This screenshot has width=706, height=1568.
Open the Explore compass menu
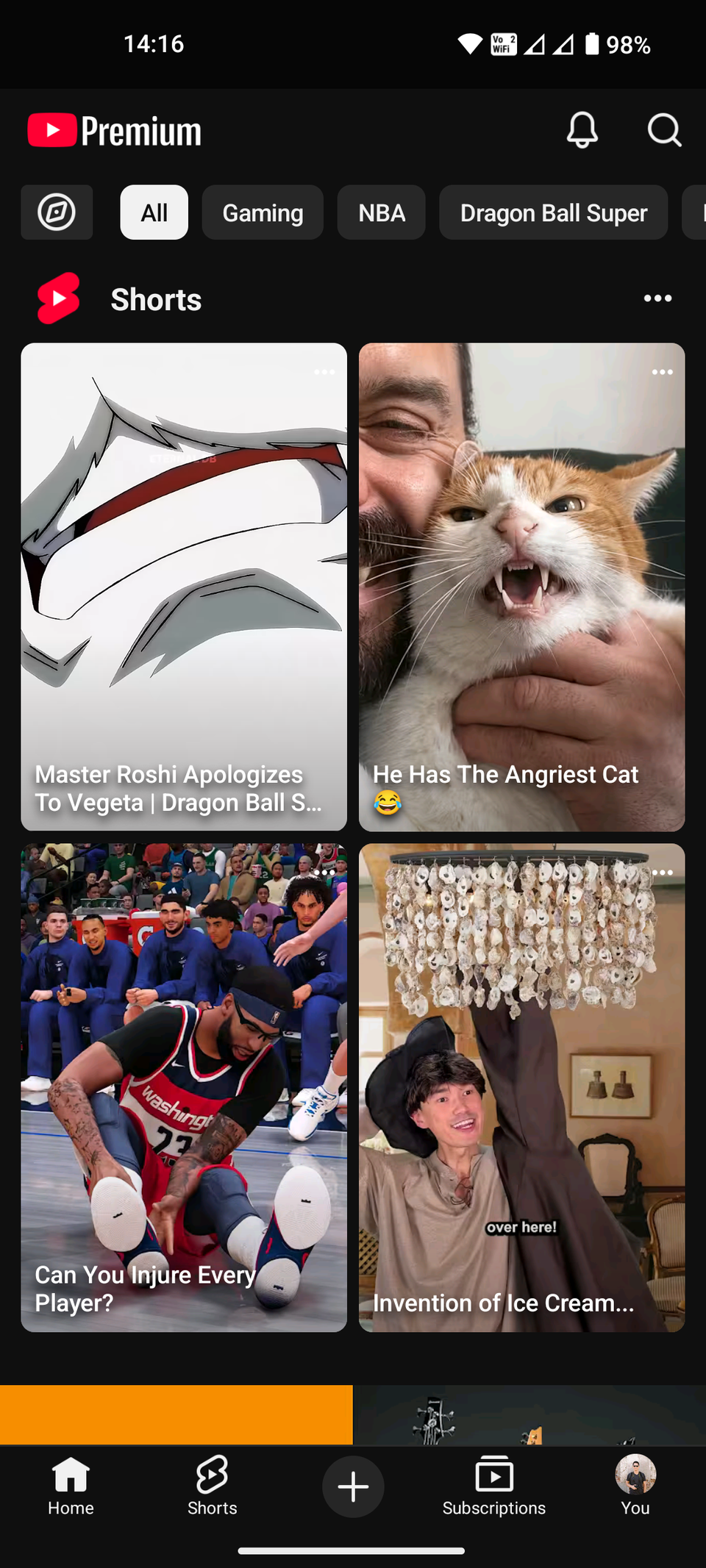pyautogui.click(x=57, y=212)
